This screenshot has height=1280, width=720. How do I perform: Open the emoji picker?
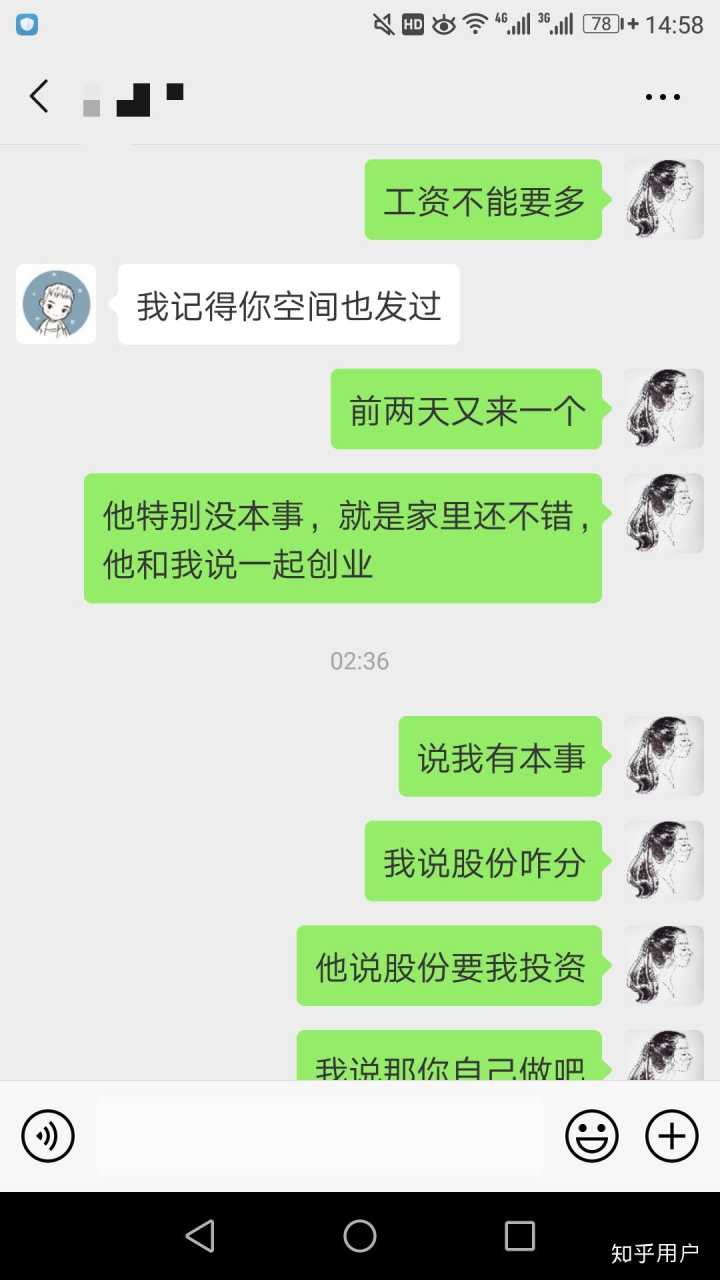click(x=592, y=1136)
